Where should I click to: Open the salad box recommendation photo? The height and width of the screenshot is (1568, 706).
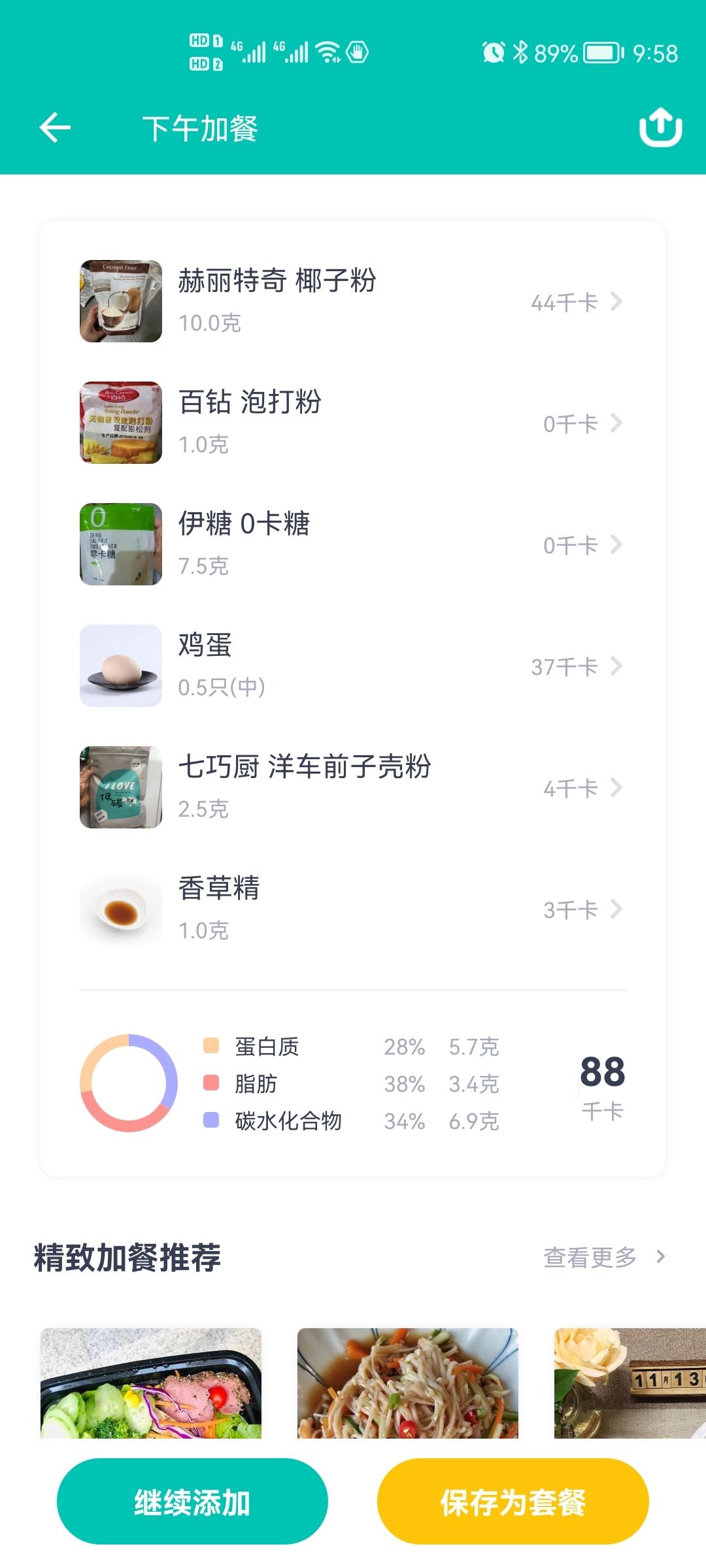tap(151, 1382)
